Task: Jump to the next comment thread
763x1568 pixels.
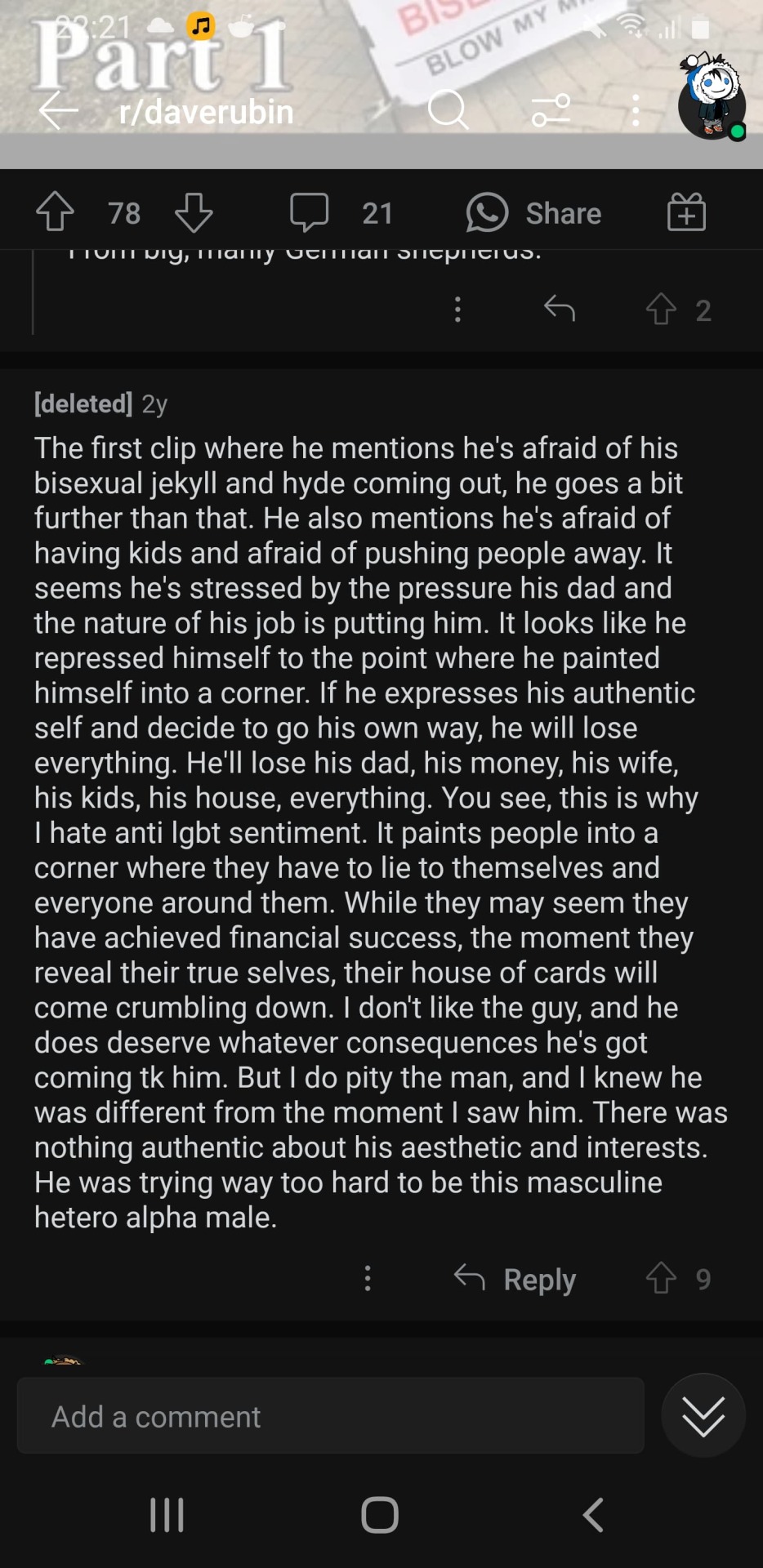Action: coord(703,1416)
